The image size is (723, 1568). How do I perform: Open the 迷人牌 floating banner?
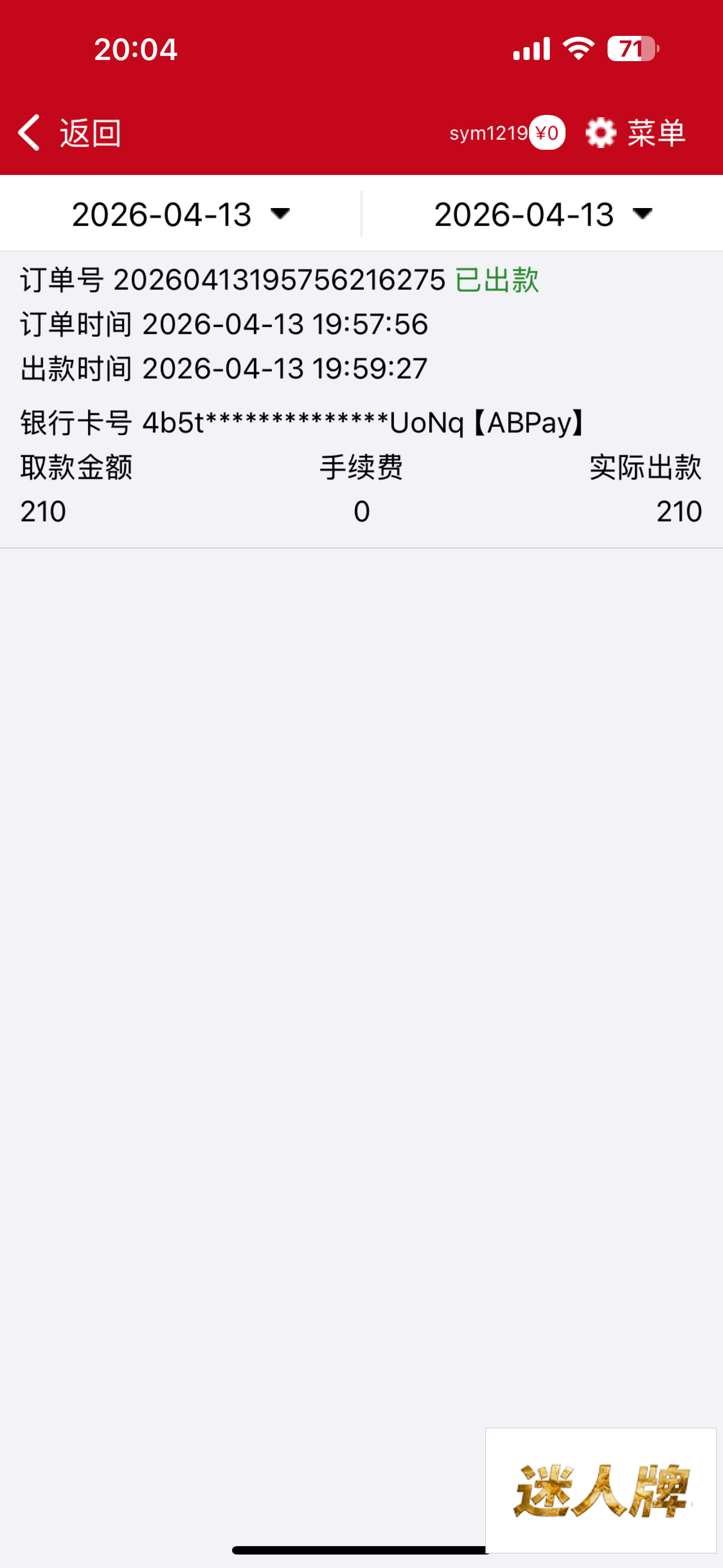click(601, 1490)
